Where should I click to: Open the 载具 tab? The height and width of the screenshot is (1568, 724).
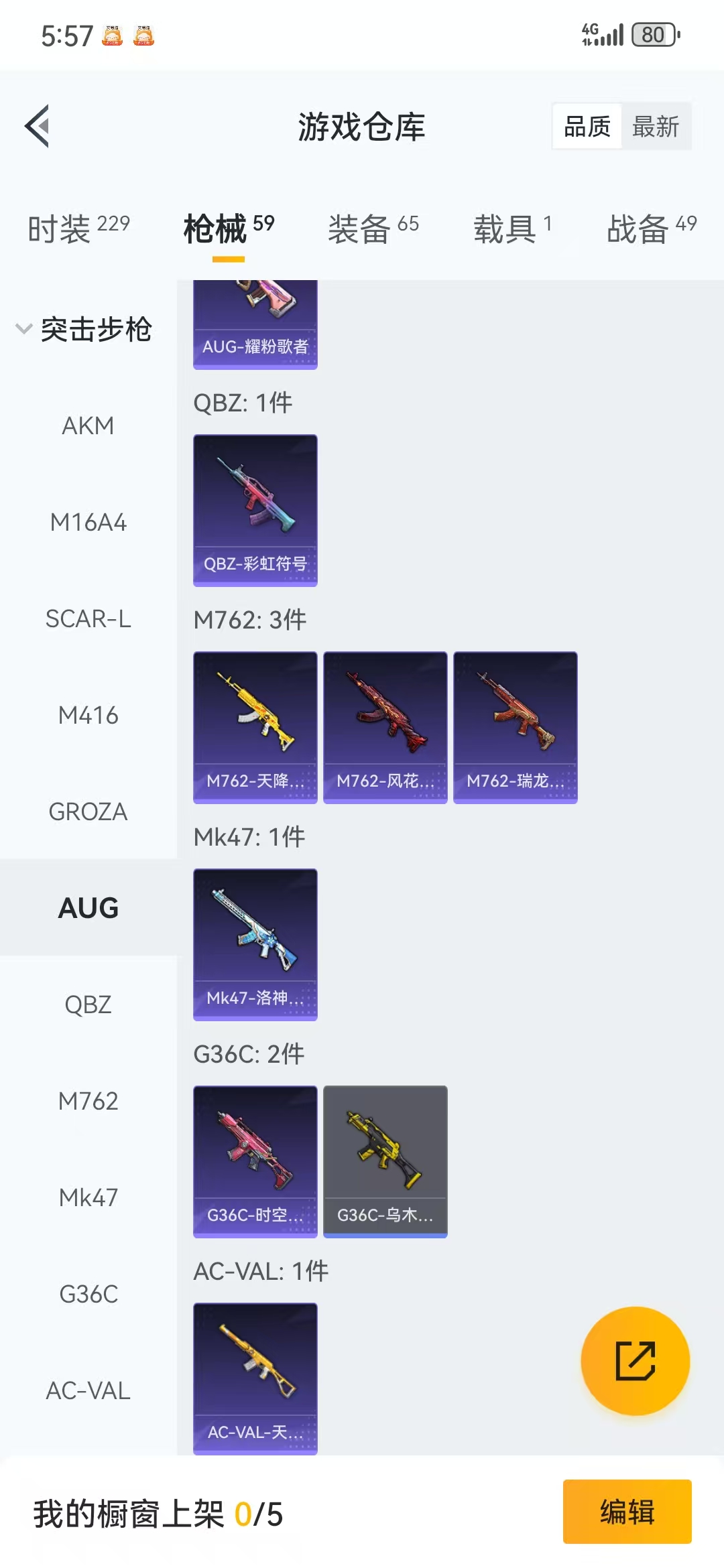(x=513, y=229)
